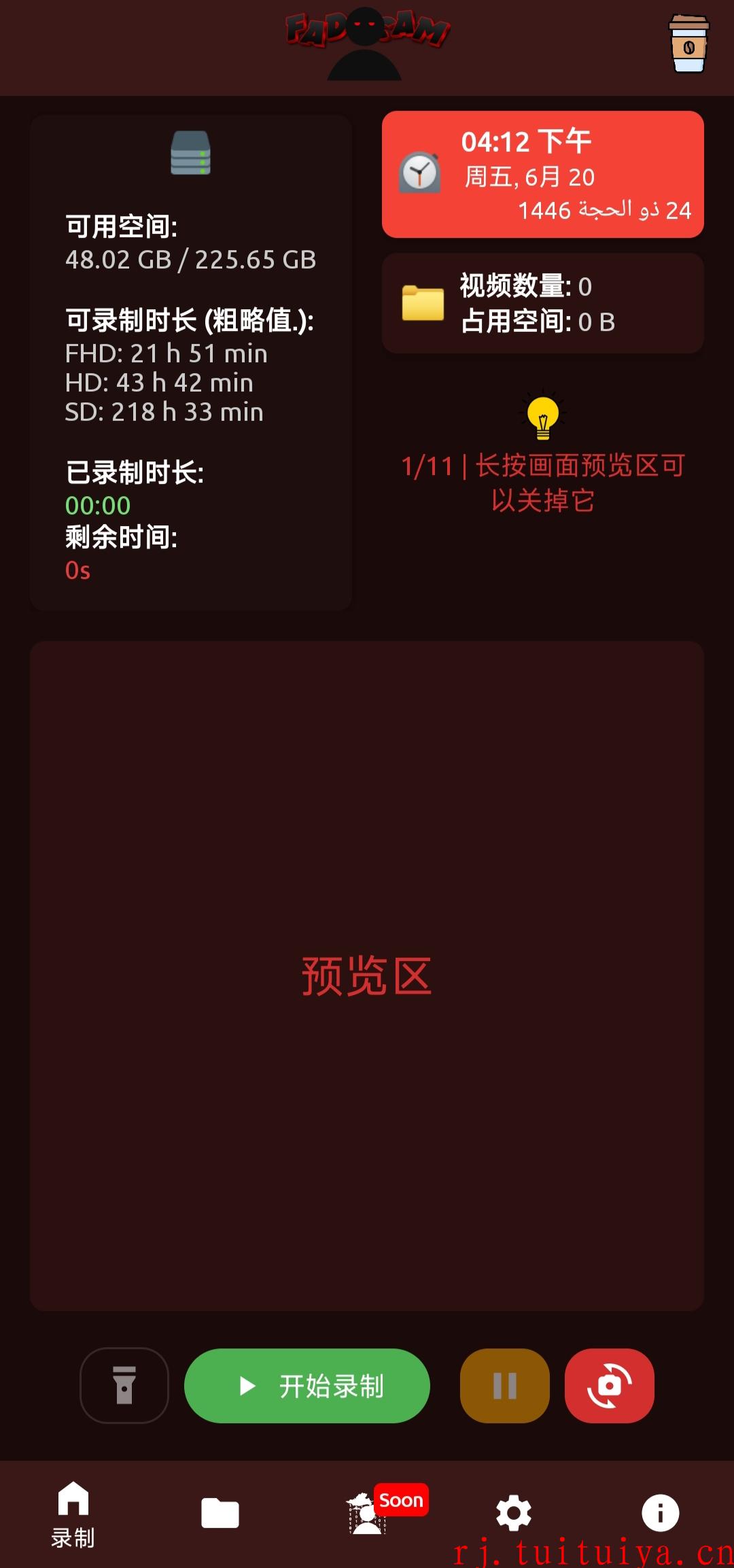
Task: Toggle the flashlight button
Action: click(x=124, y=1385)
